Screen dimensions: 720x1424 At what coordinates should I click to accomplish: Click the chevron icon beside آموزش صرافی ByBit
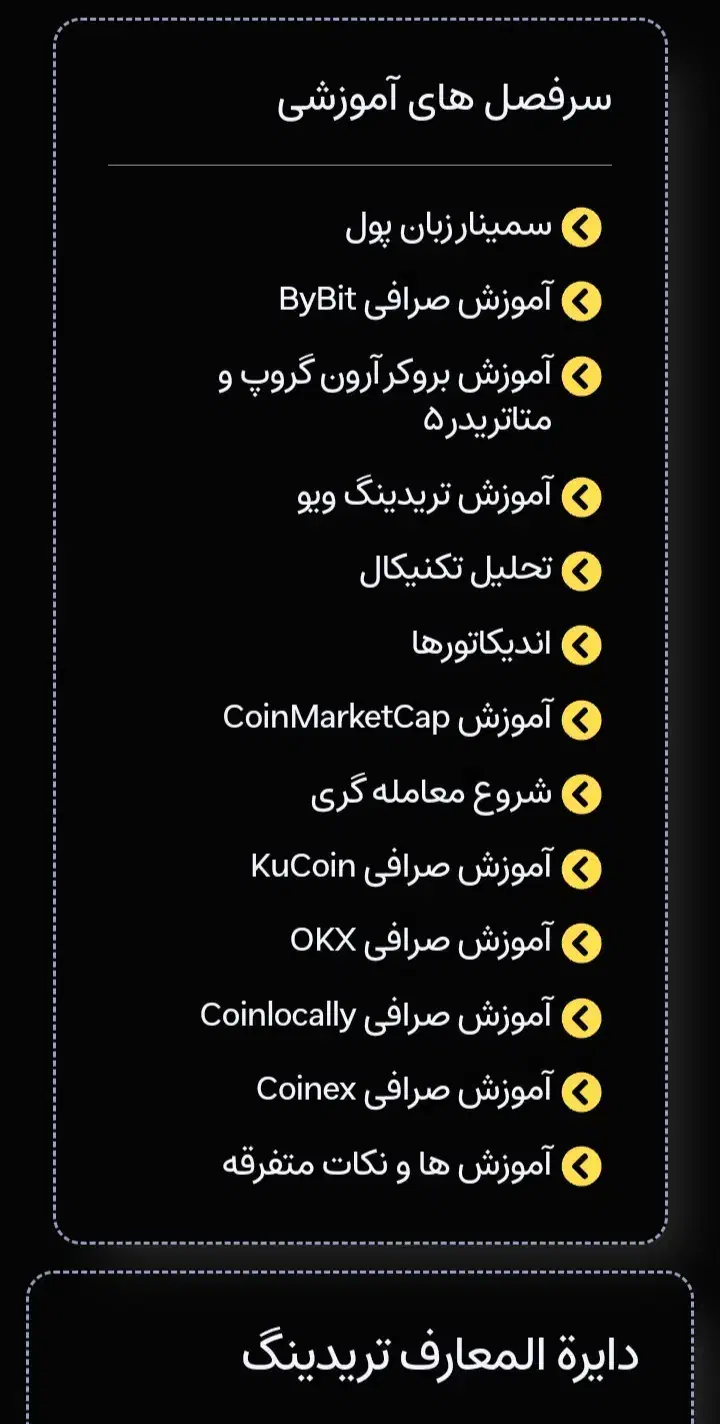coord(581,301)
